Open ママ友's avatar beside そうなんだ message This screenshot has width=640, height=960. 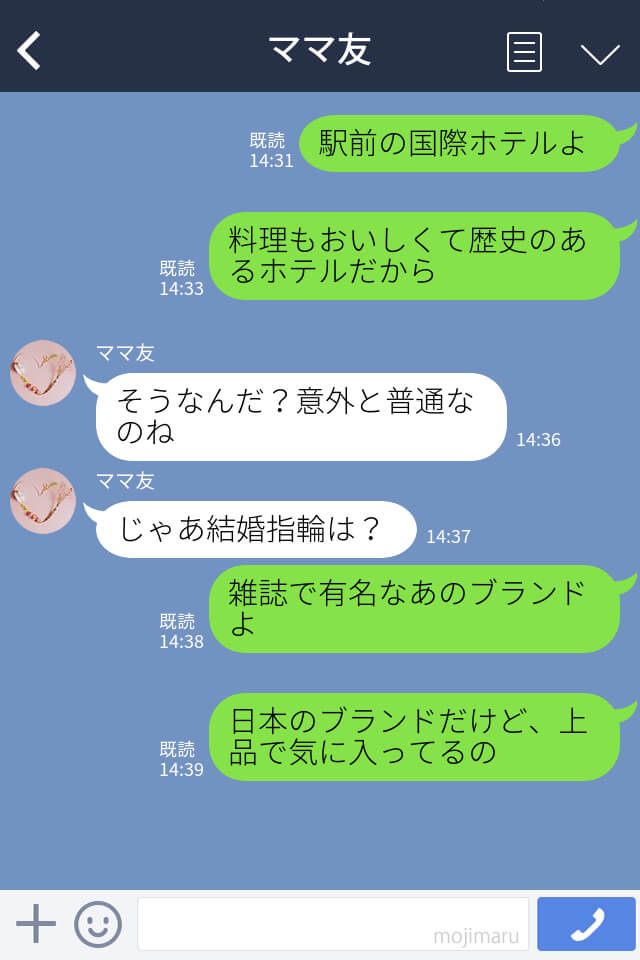tap(43, 373)
